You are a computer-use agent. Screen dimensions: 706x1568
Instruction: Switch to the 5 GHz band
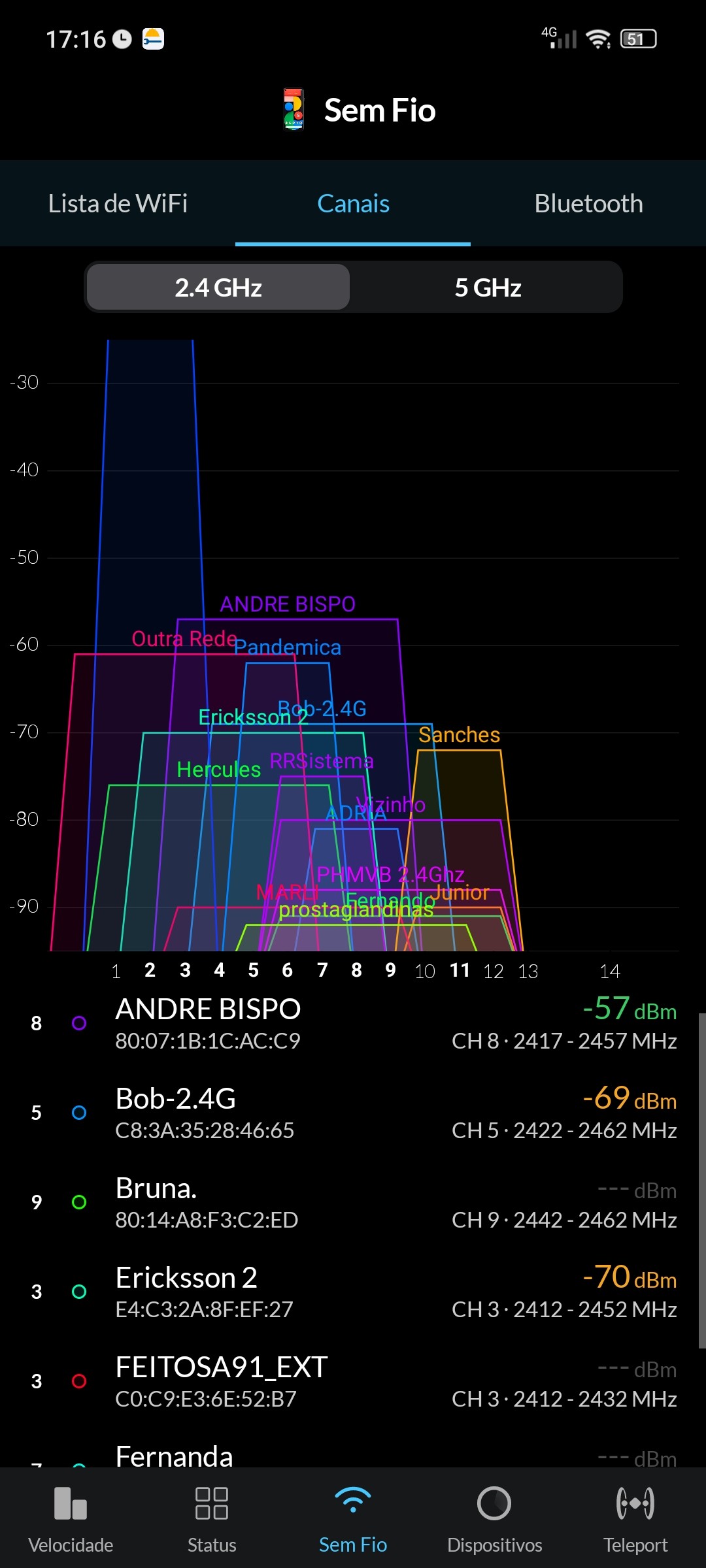[488, 287]
